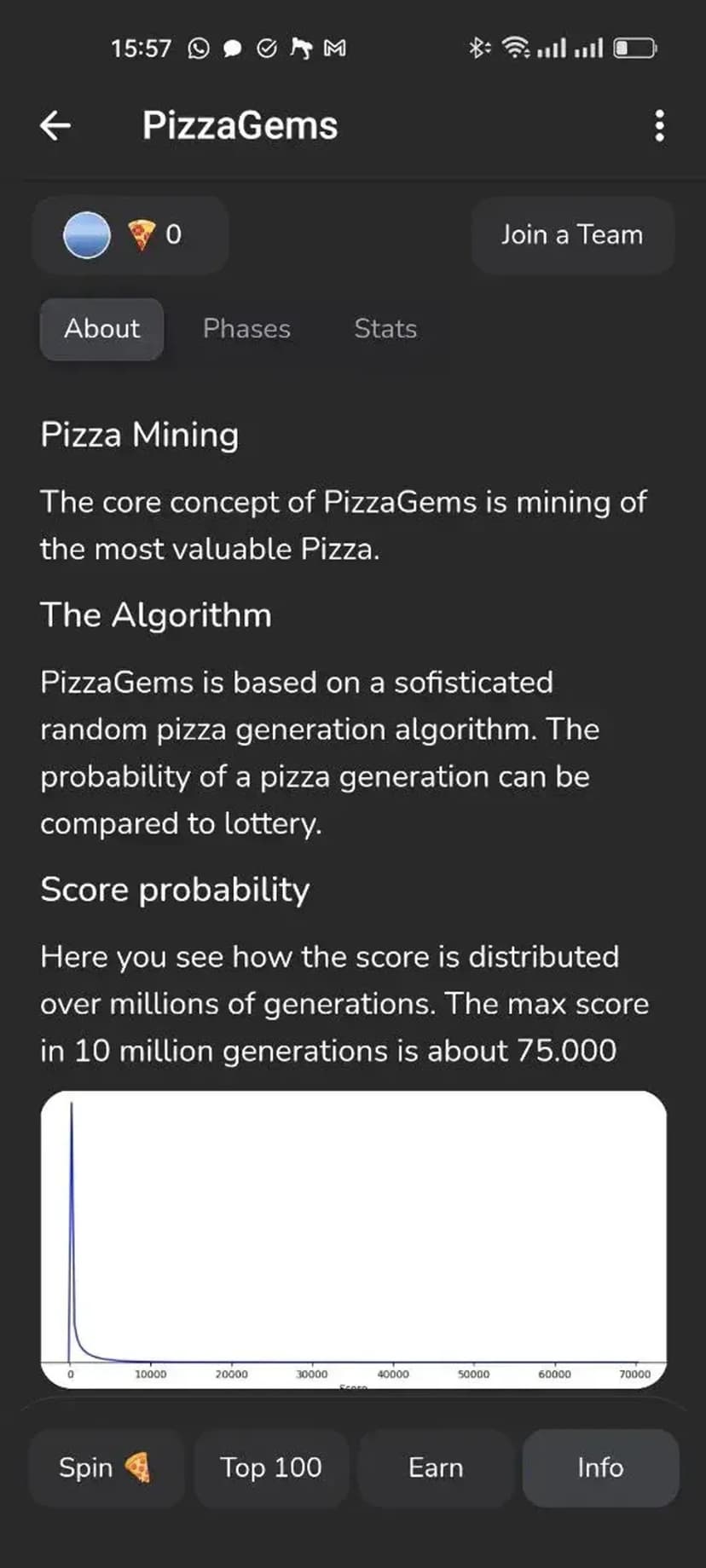
Task: Open the profile pizza balance chip
Action: (130, 235)
